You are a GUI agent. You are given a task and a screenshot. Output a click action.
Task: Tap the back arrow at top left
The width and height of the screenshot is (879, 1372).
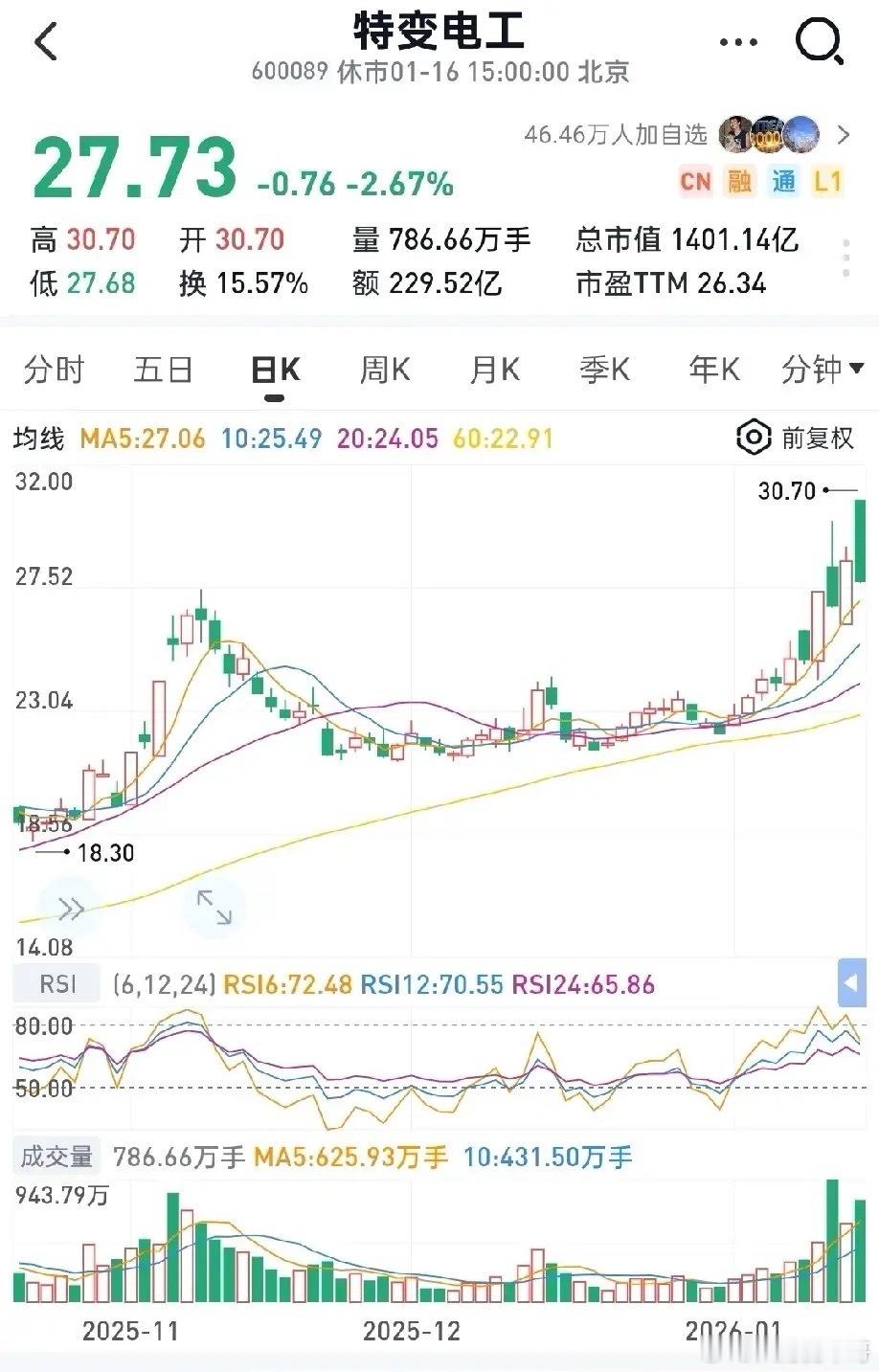45,43
